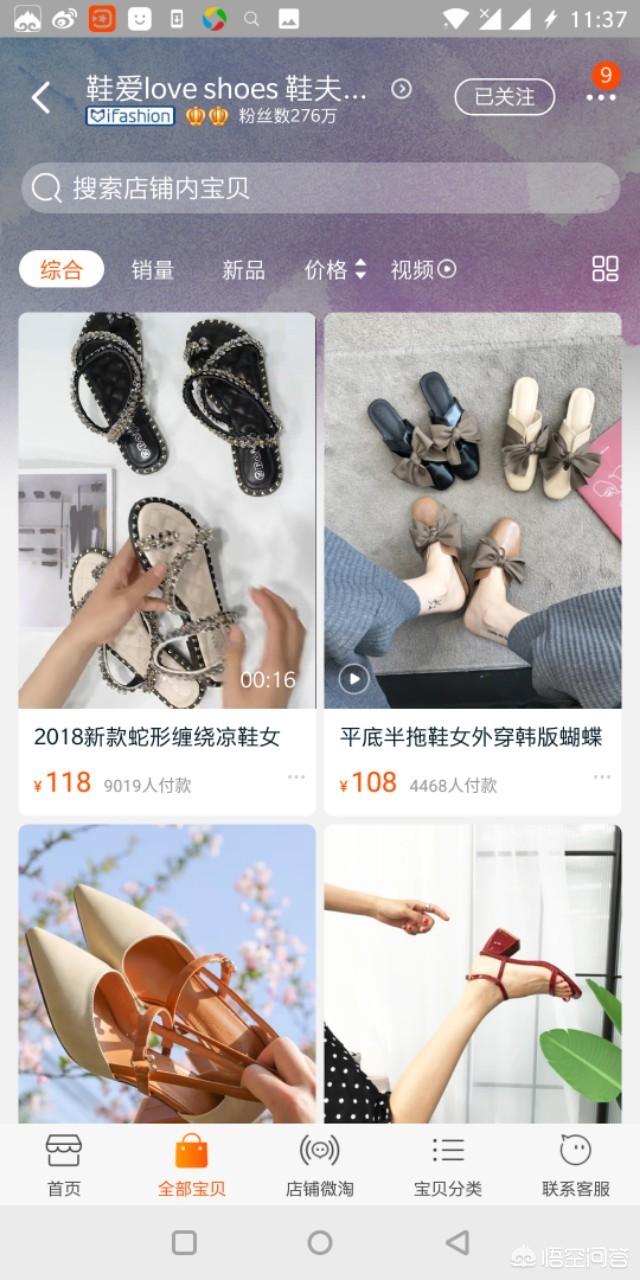This screenshot has width=640, height=1280.
Task: Tap the 已关注 follow button
Action: [505, 96]
